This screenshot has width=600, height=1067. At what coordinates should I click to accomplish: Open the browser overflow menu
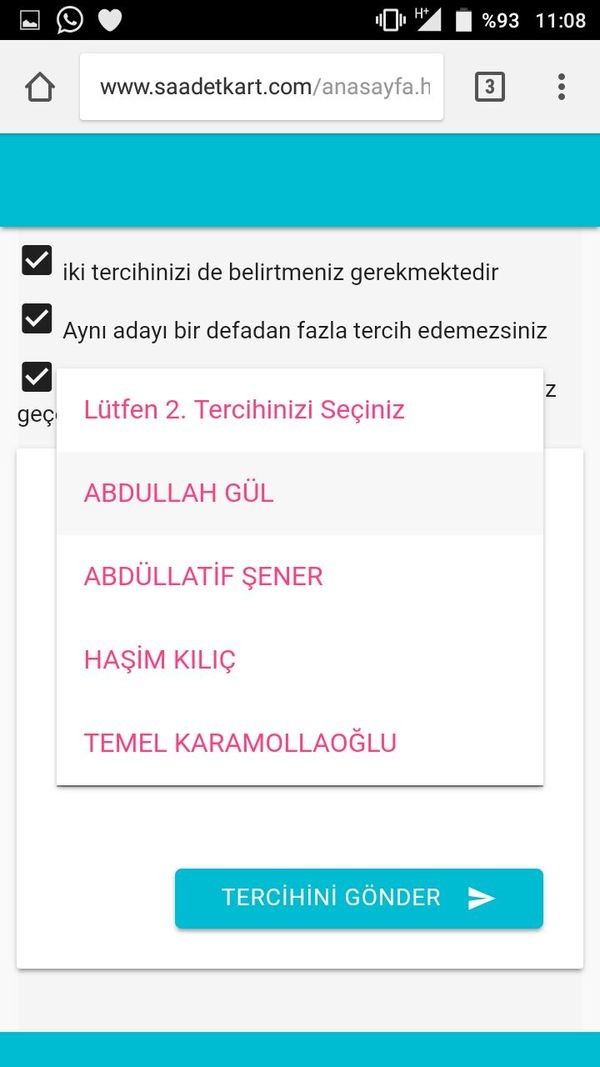[561, 87]
